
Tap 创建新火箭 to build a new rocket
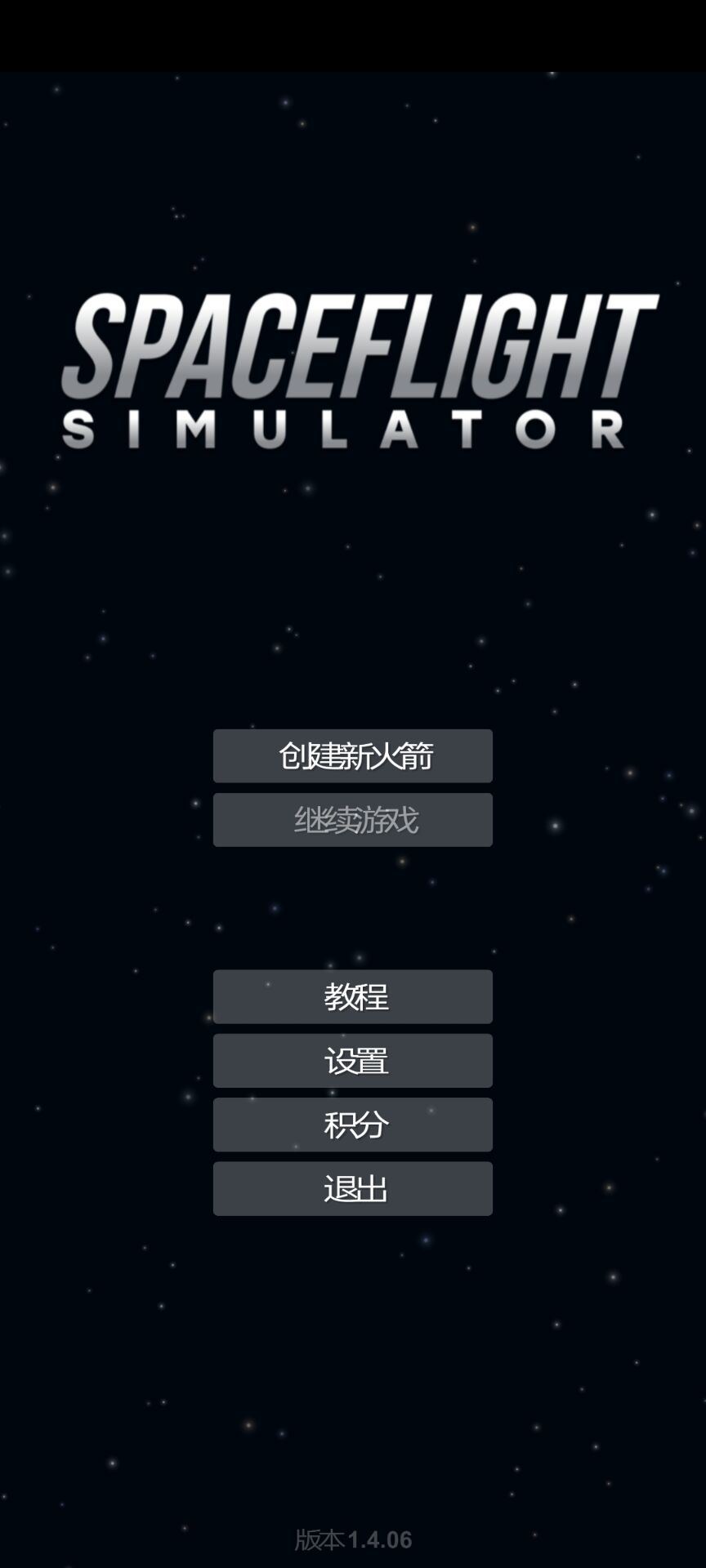[x=352, y=755]
